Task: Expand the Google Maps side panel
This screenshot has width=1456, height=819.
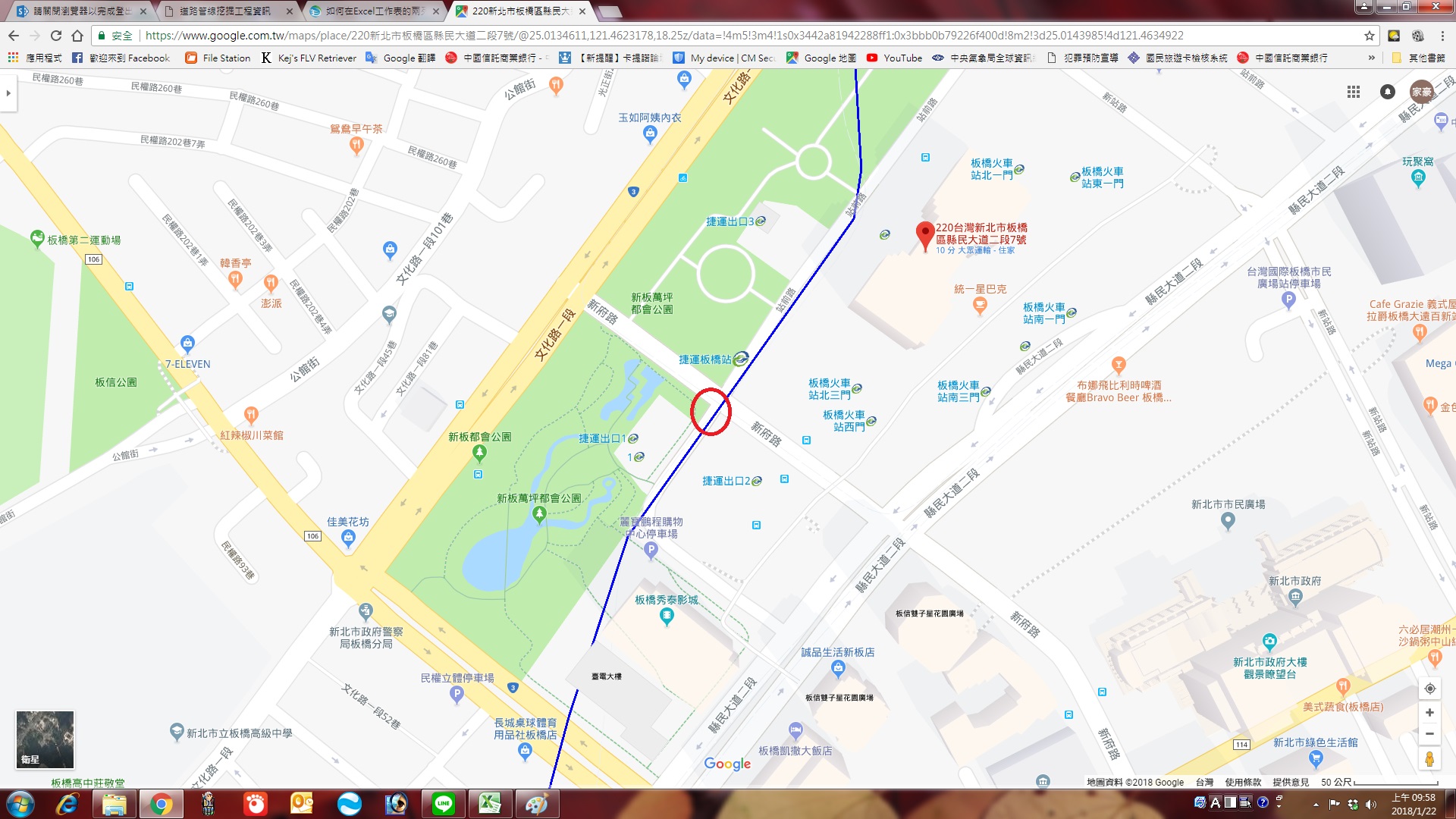Action: [x=8, y=93]
